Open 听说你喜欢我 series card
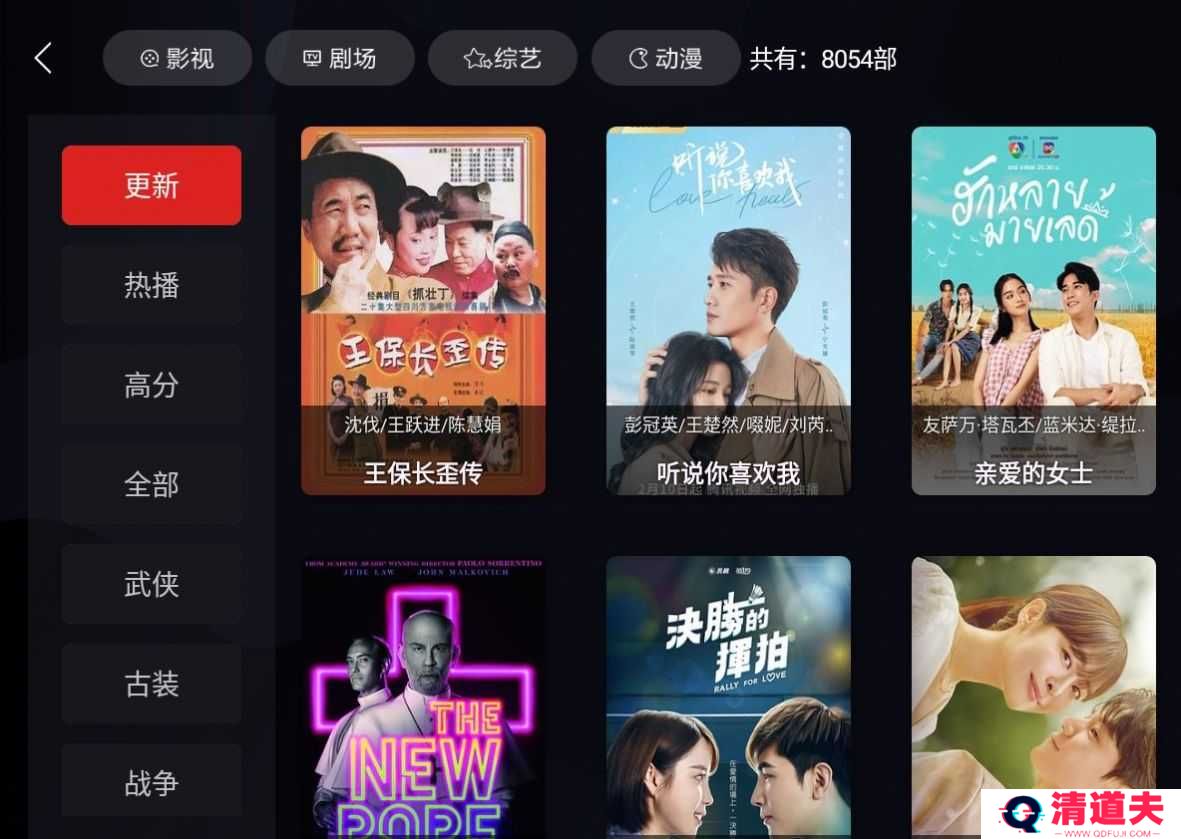This screenshot has width=1181, height=839. (728, 310)
